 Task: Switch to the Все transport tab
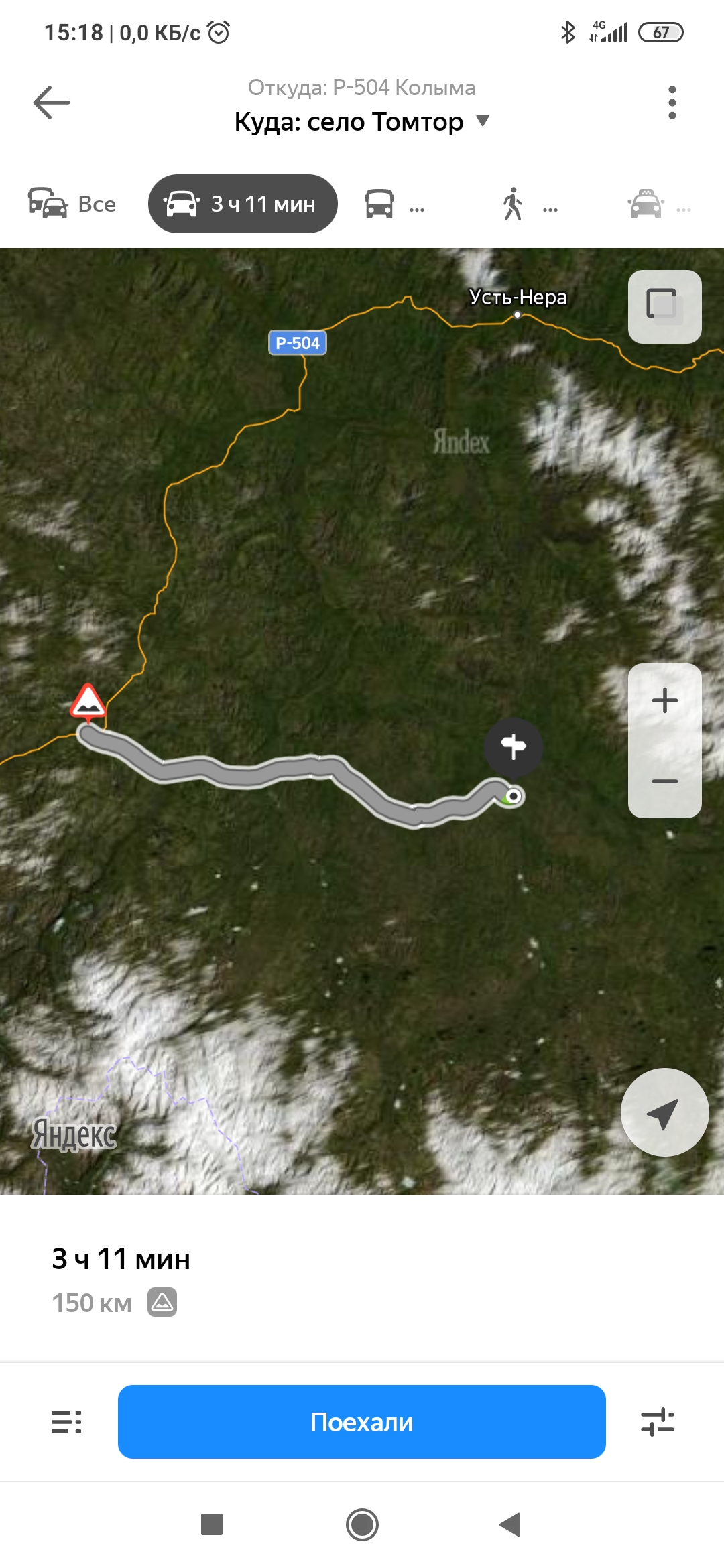coord(72,204)
